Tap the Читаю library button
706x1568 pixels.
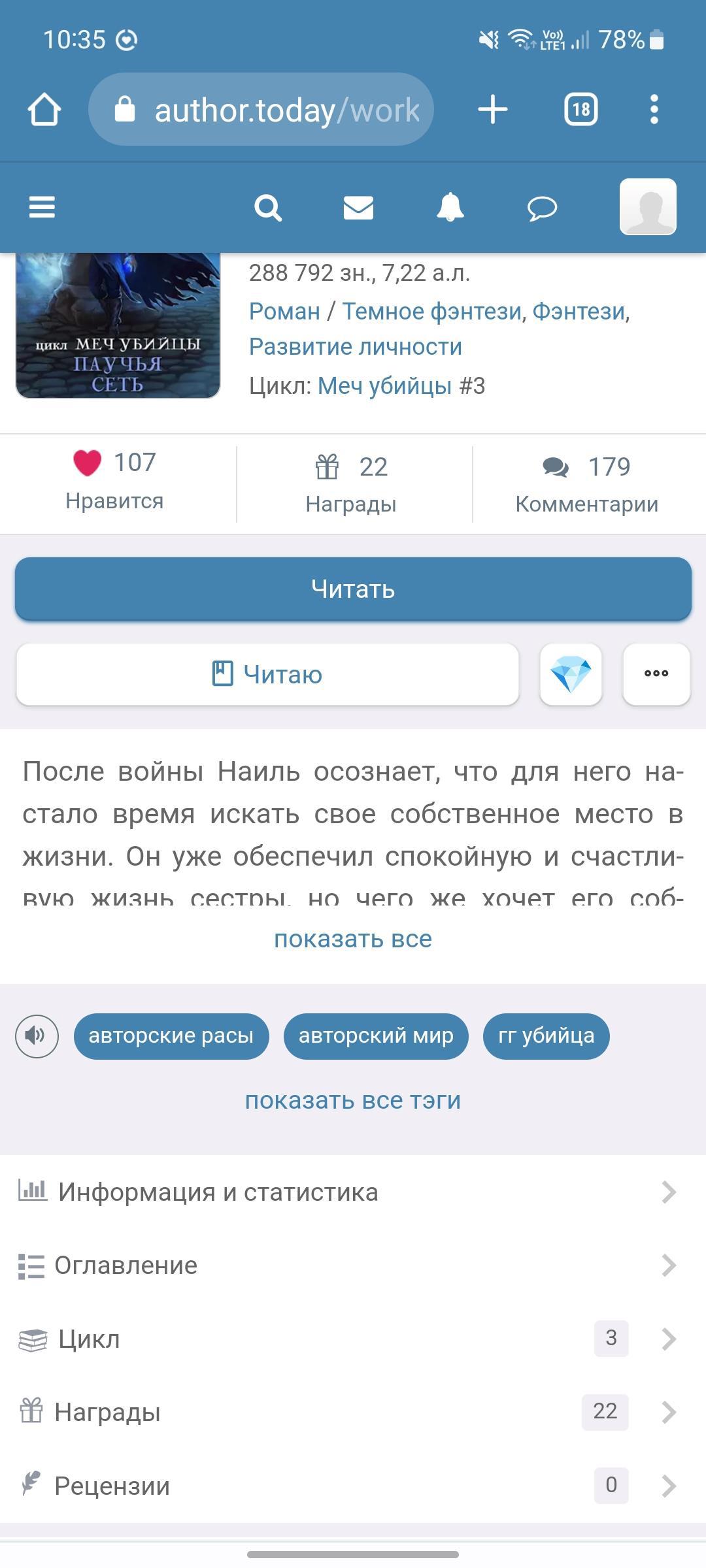[x=267, y=674]
